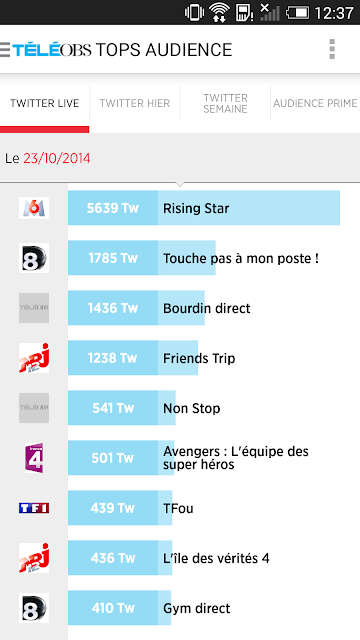Image resolution: width=360 pixels, height=640 pixels.
Task: Open the Gym direct row
Action: (x=180, y=608)
